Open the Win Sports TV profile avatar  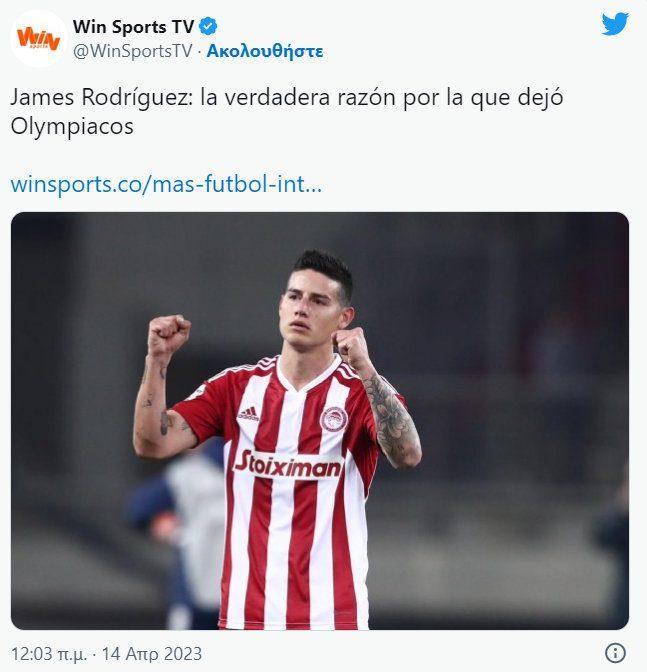pyautogui.click(x=38, y=39)
